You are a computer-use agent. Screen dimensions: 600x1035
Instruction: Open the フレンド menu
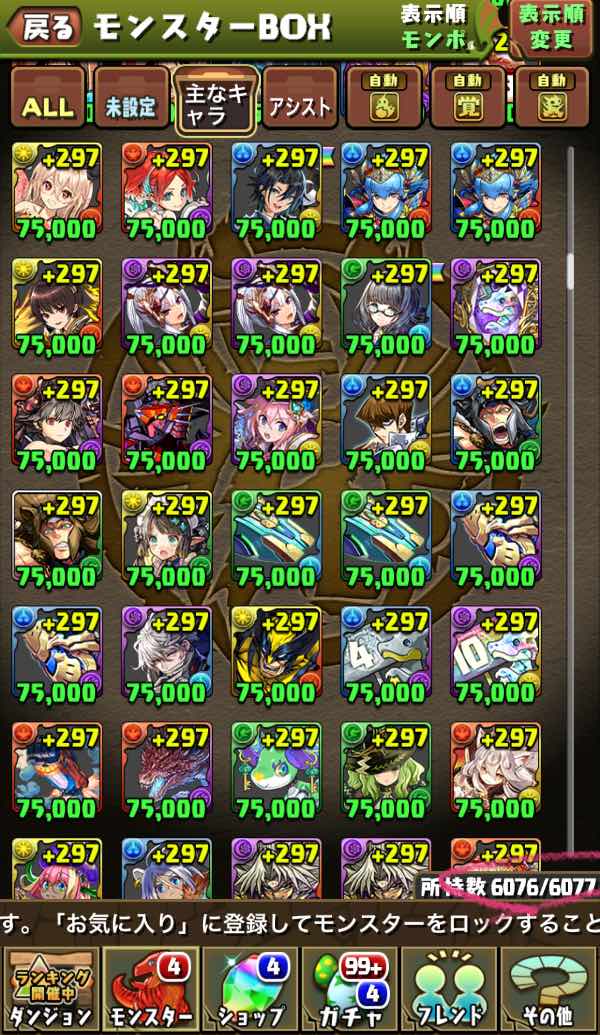[x=450, y=988]
